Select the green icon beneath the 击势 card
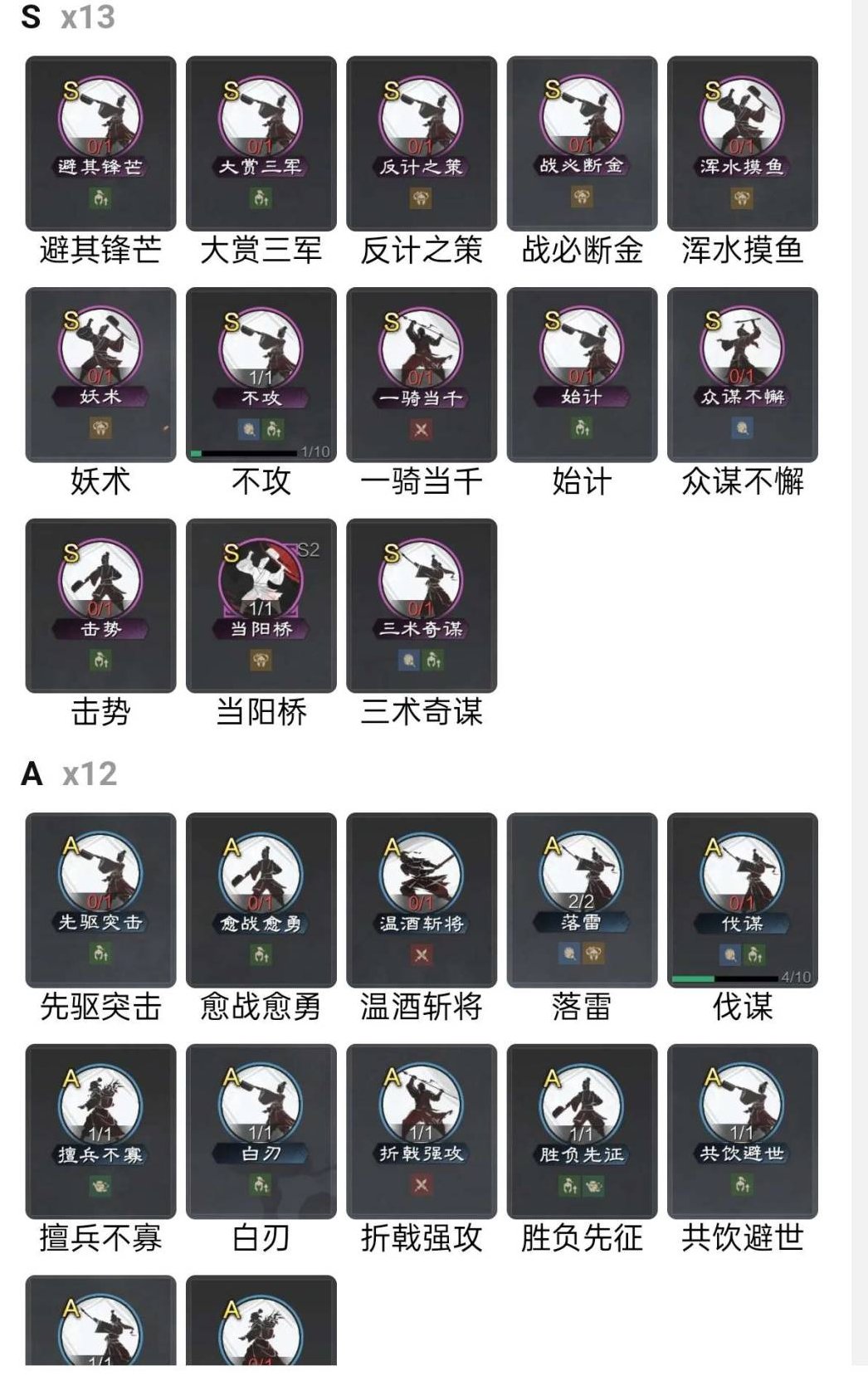 point(100,662)
